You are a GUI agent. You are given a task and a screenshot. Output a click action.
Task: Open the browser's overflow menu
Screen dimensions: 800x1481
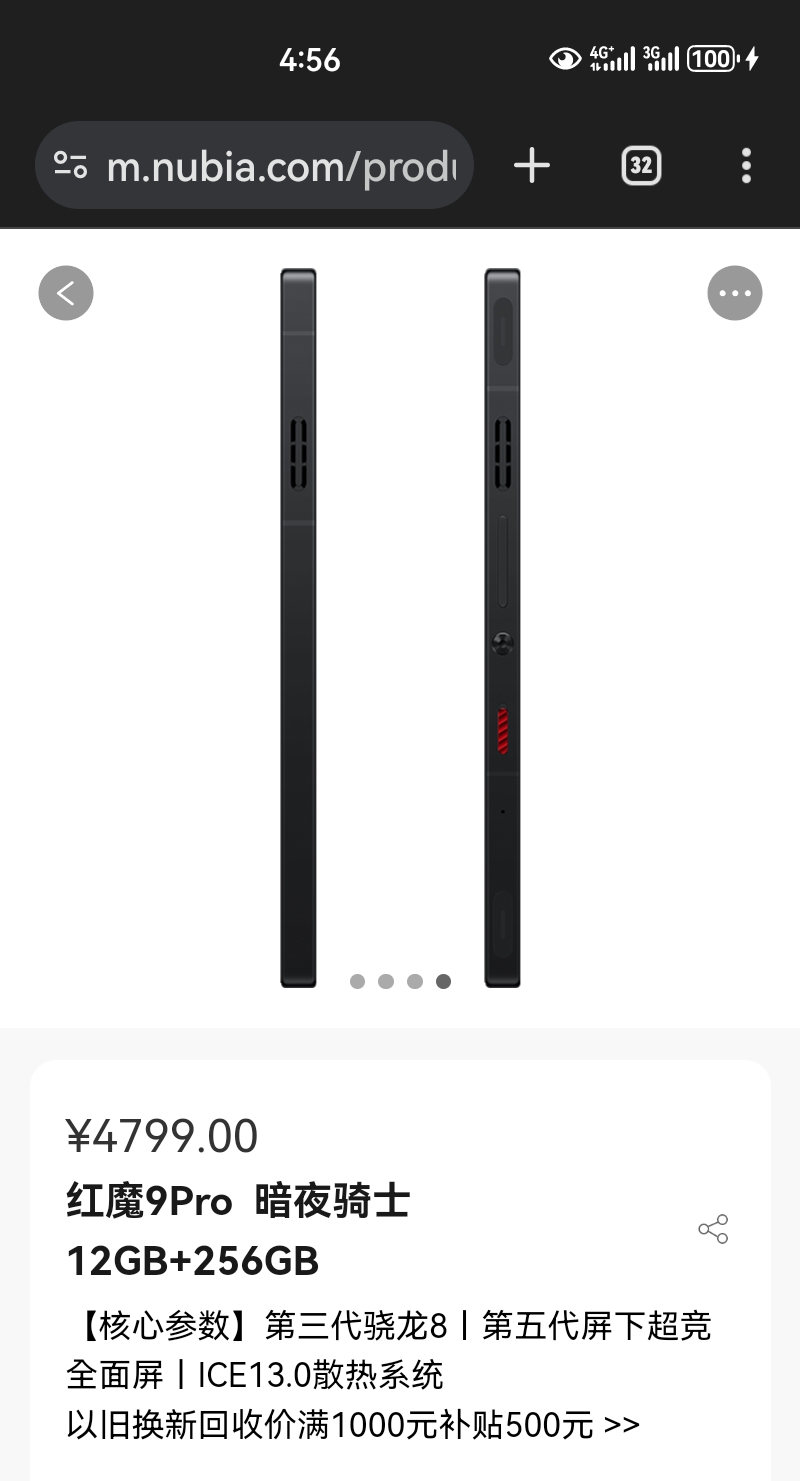click(x=746, y=166)
